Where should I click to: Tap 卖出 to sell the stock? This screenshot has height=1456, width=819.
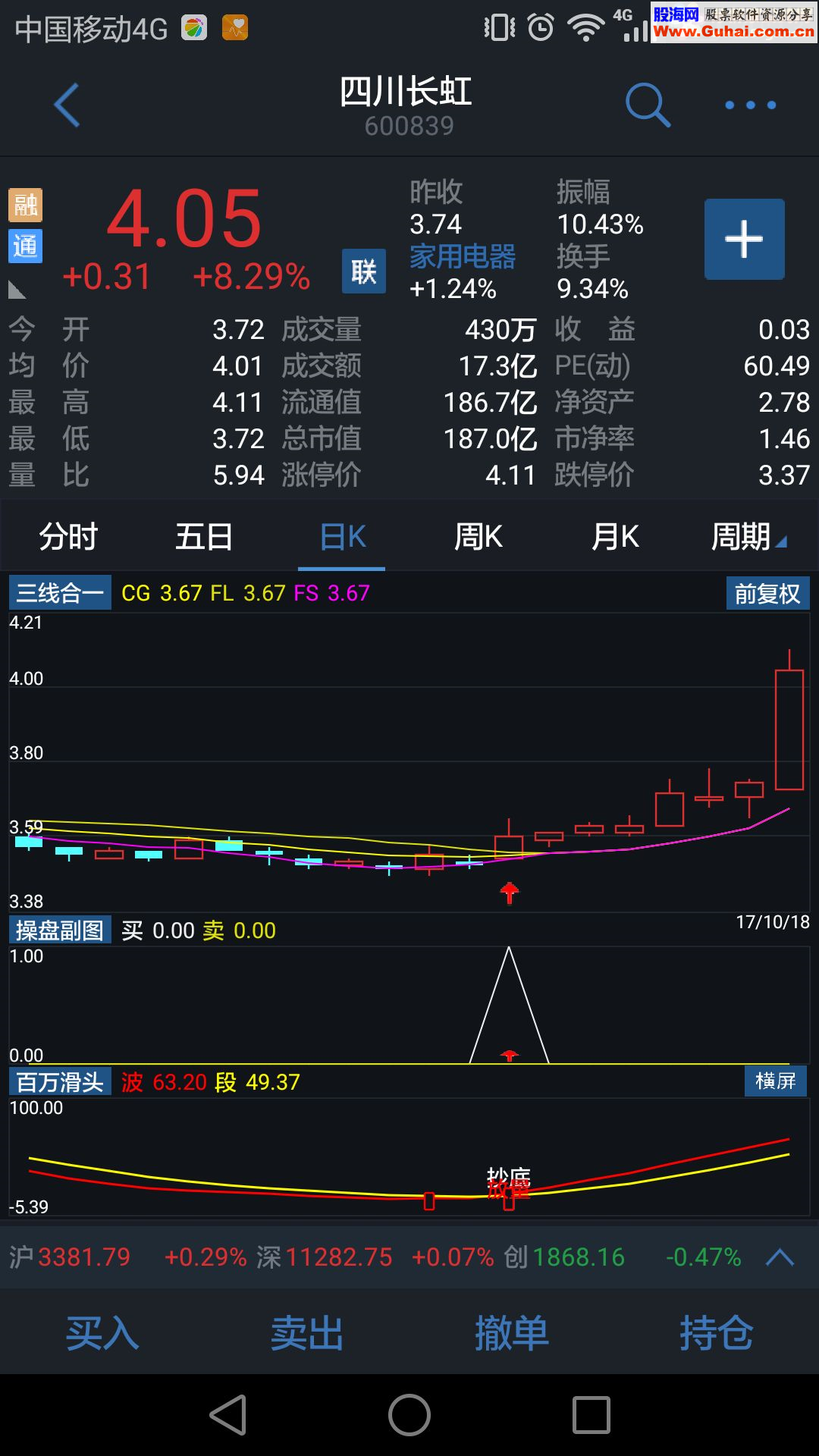point(307,1334)
